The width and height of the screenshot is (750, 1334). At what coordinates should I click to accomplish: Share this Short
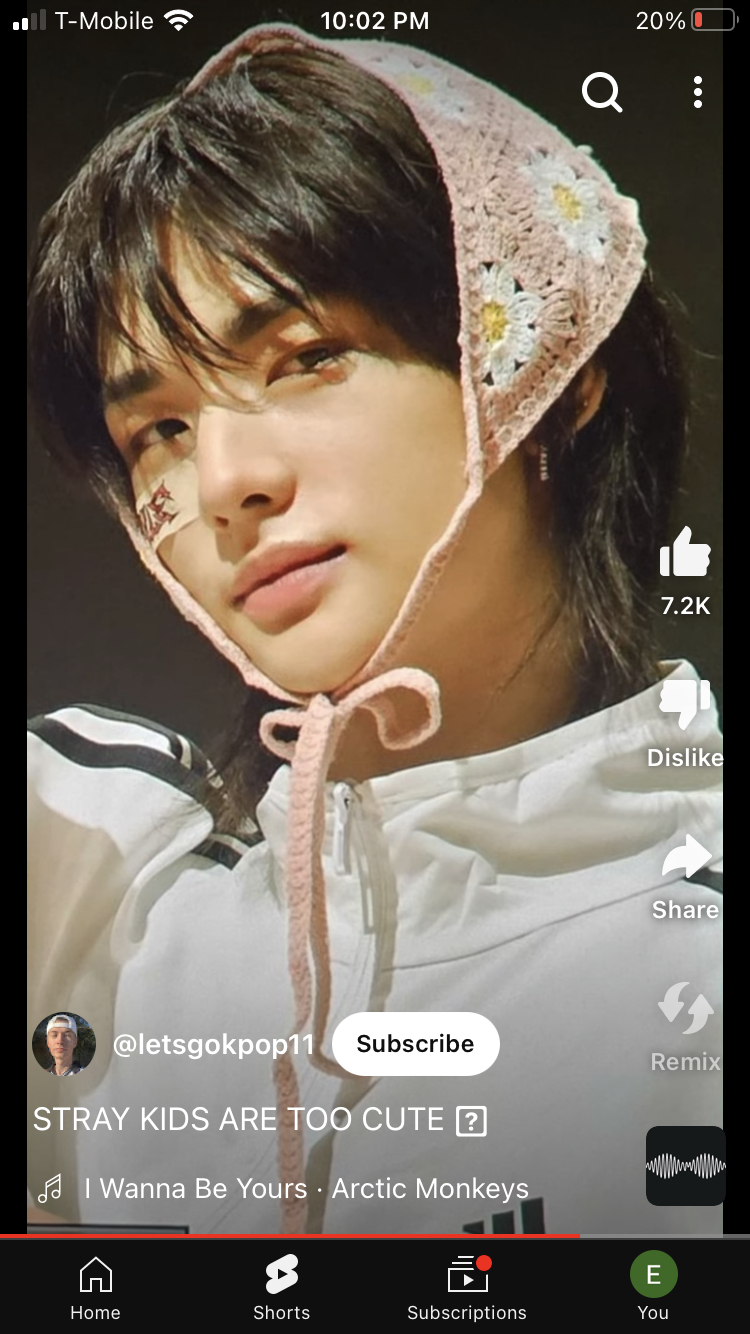point(685,859)
